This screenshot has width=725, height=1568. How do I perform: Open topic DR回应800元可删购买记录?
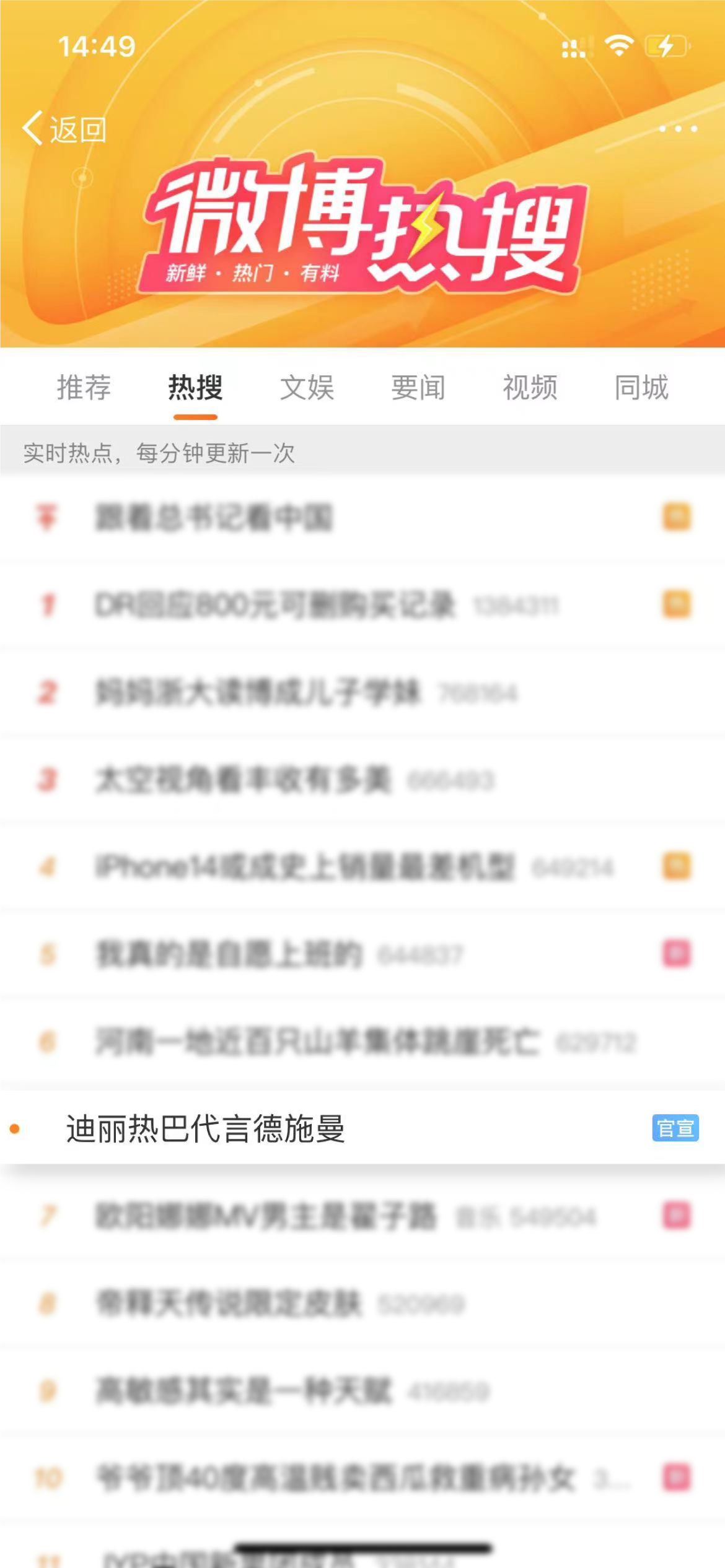[276, 605]
